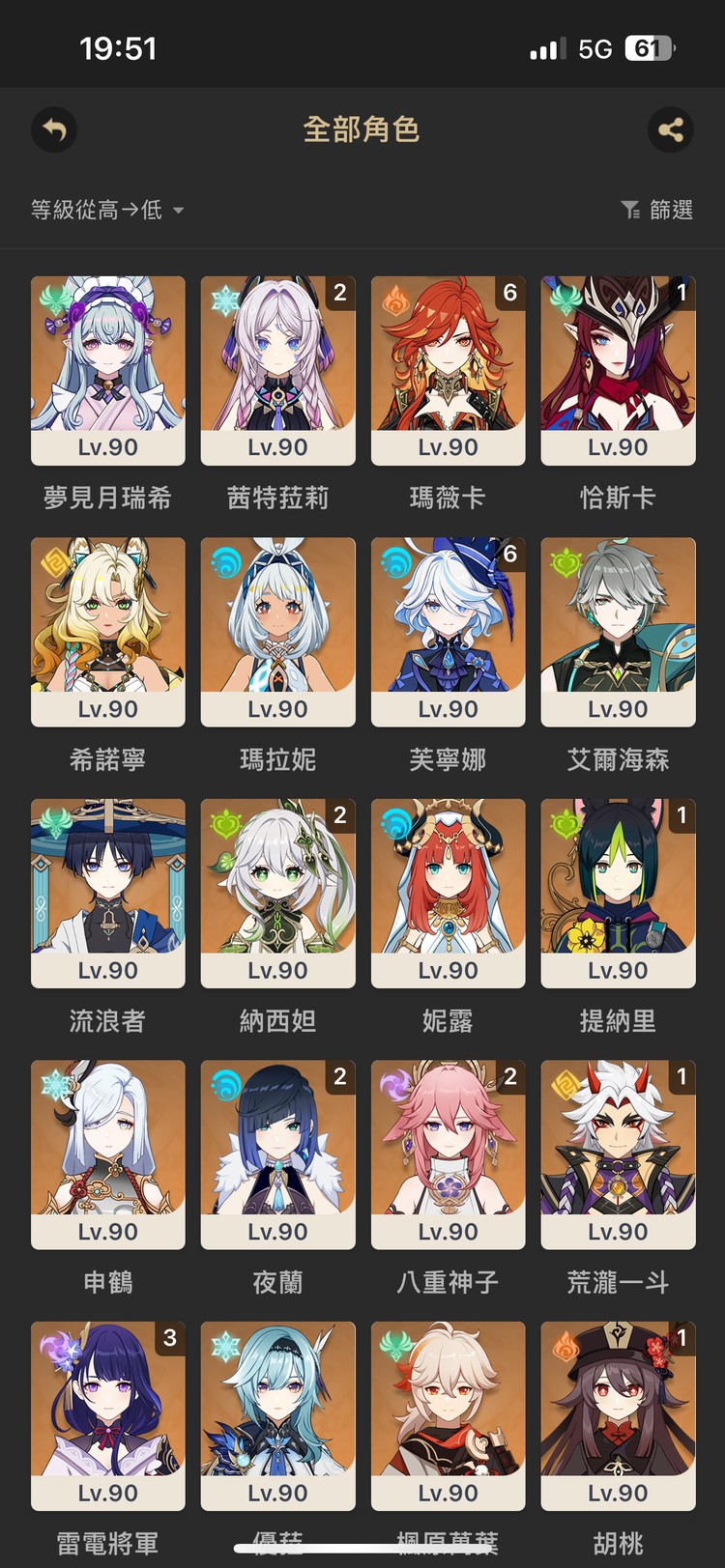This screenshot has width=725, height=1568.
Task: Tap the 希諾寧 character card
Action: (108, 631)
